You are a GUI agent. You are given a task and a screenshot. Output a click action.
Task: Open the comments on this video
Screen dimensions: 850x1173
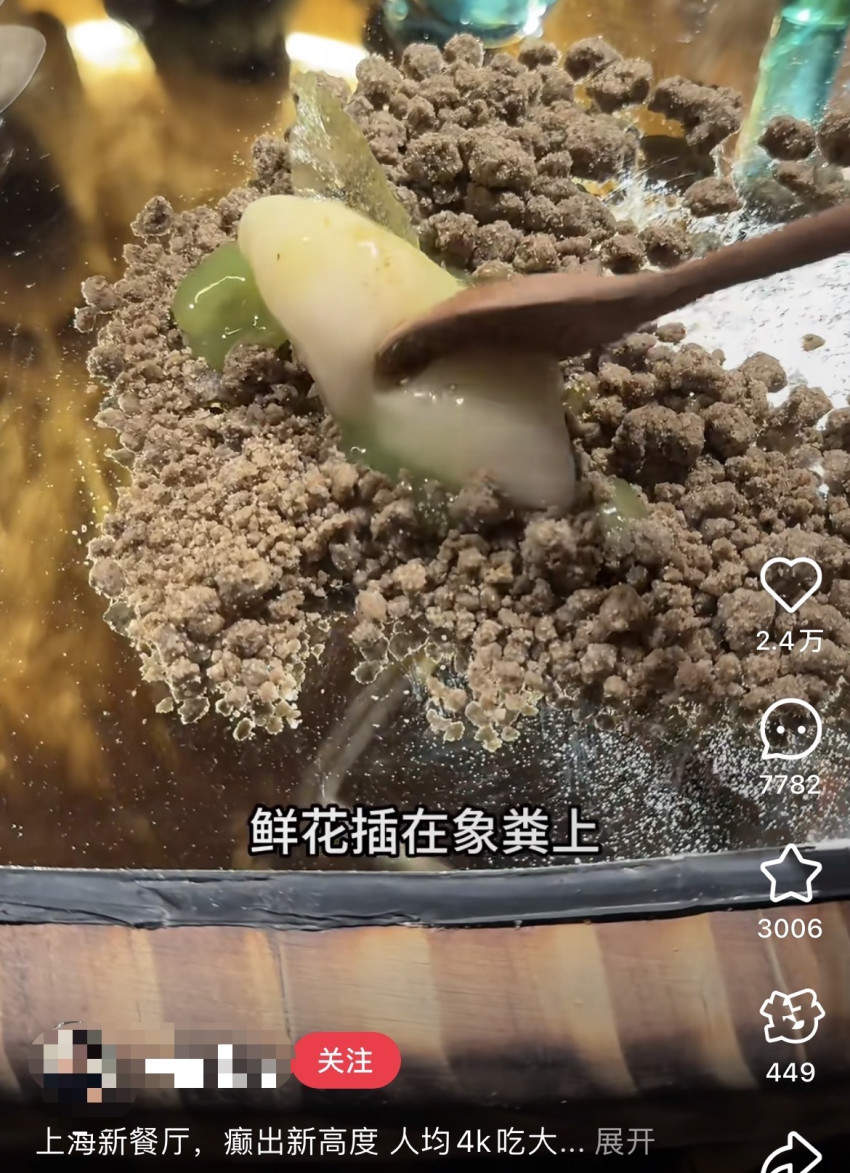(x=790, y=729)
